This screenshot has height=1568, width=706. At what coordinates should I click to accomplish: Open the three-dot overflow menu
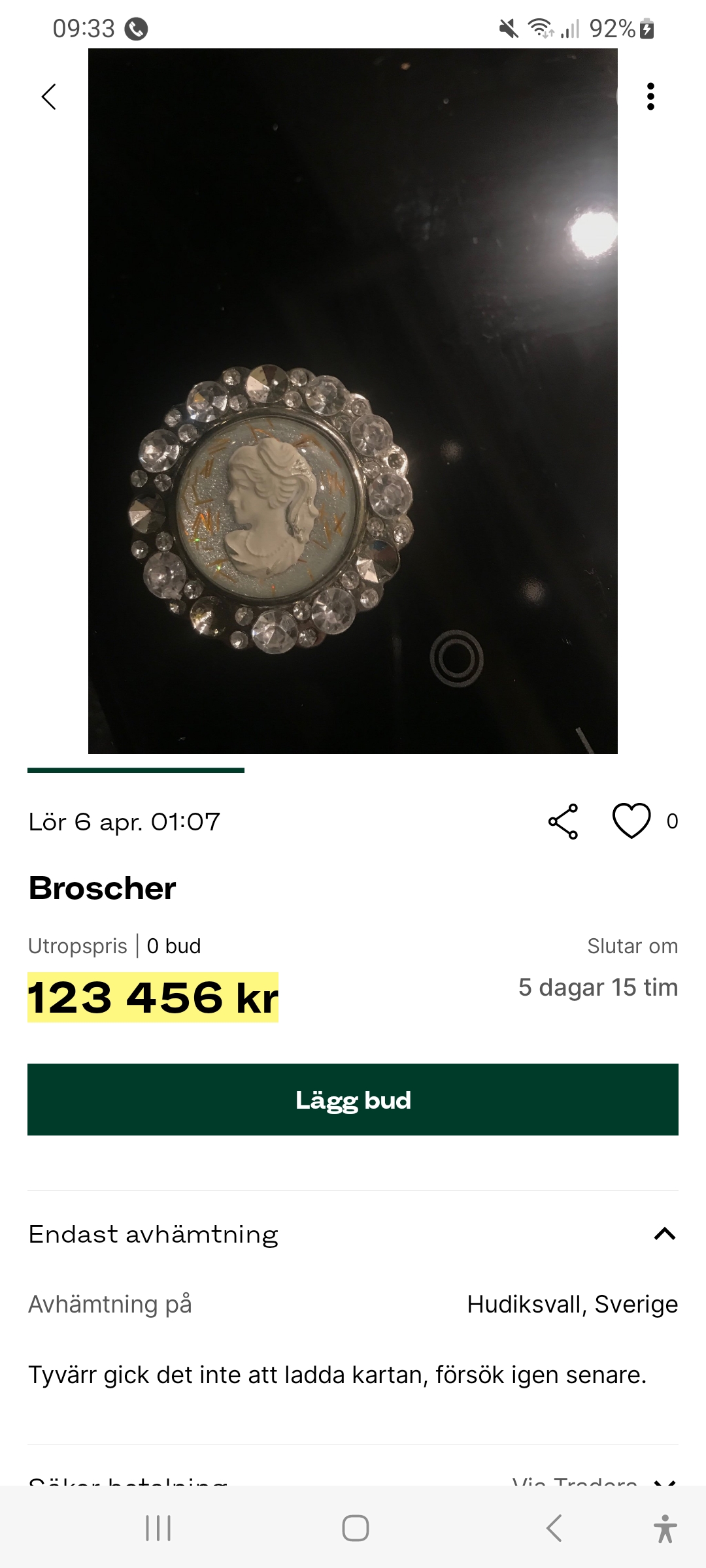coord(650,97)
